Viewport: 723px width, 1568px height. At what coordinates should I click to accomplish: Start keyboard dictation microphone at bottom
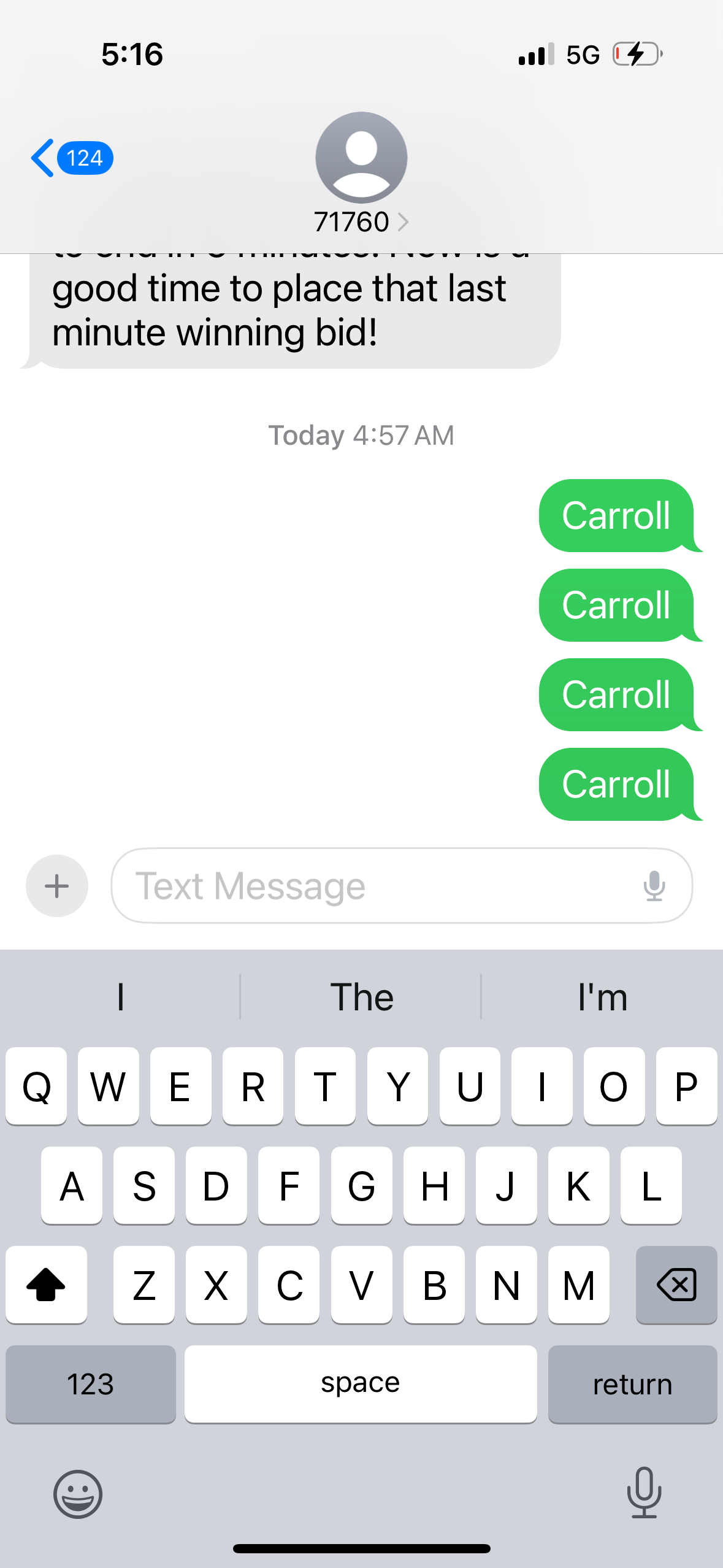coord(644,1493)
